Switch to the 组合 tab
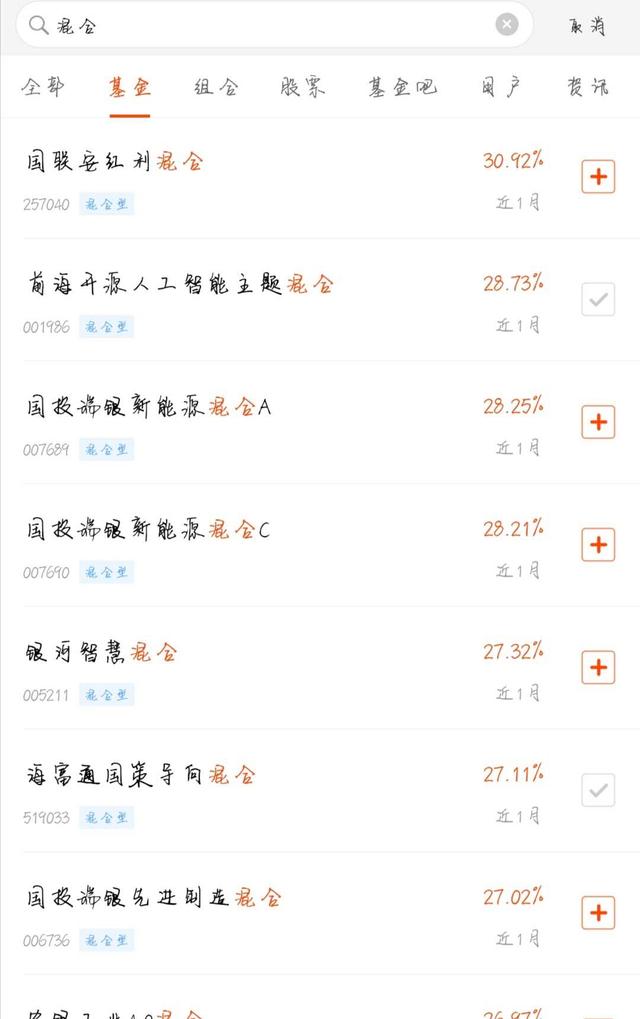 pyautogui.click(x=216, y=86)
